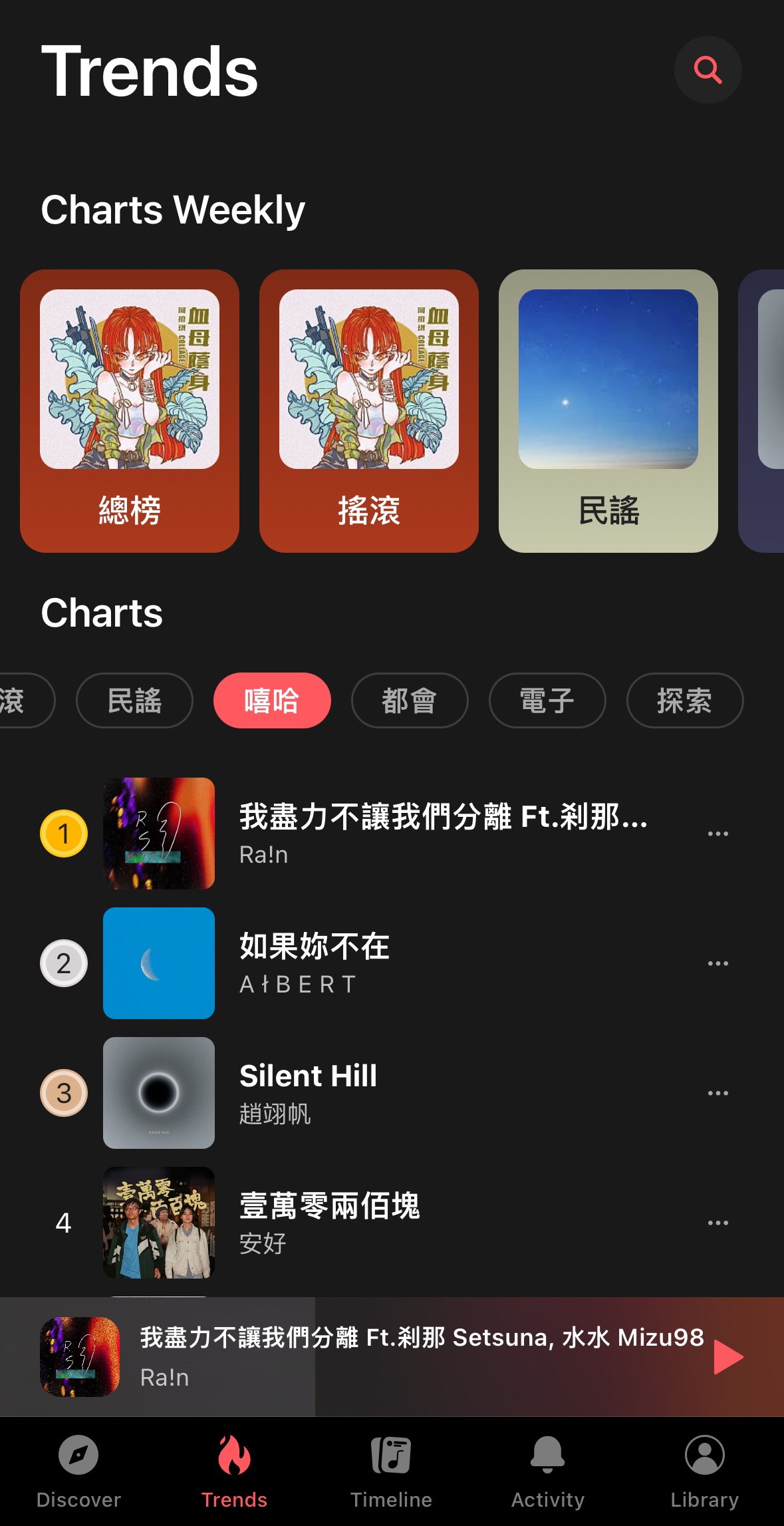Tap play in the mini player

(728, 1357)
